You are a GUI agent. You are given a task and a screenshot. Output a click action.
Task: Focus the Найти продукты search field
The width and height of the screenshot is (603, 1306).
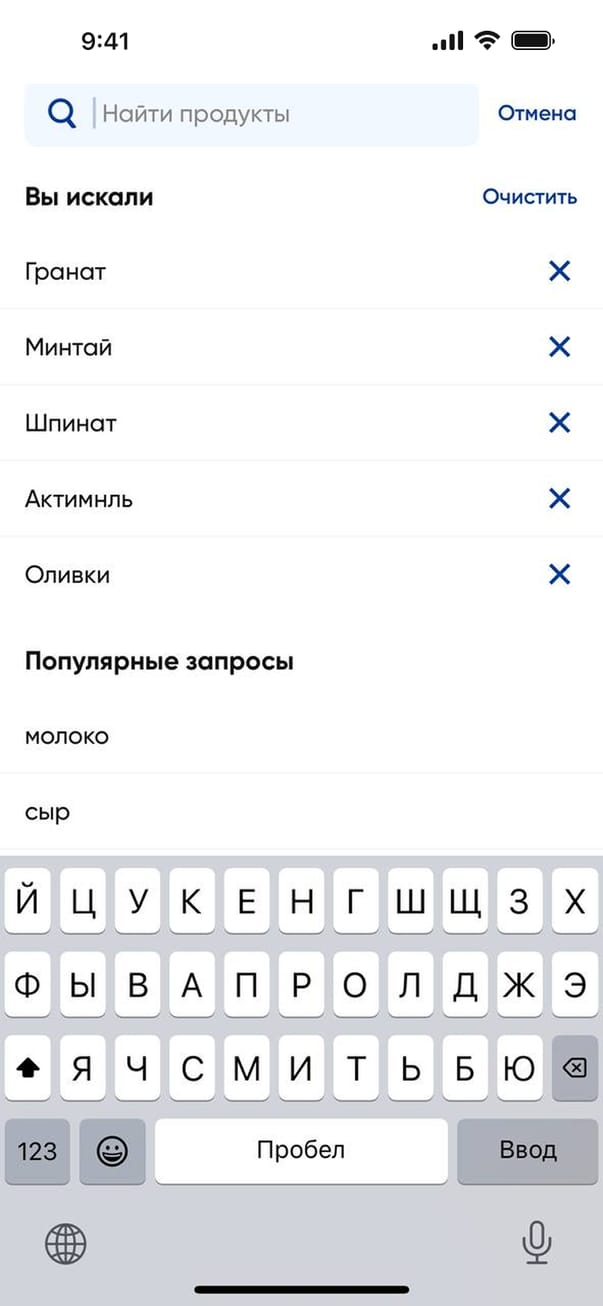[x=270, y=114]
